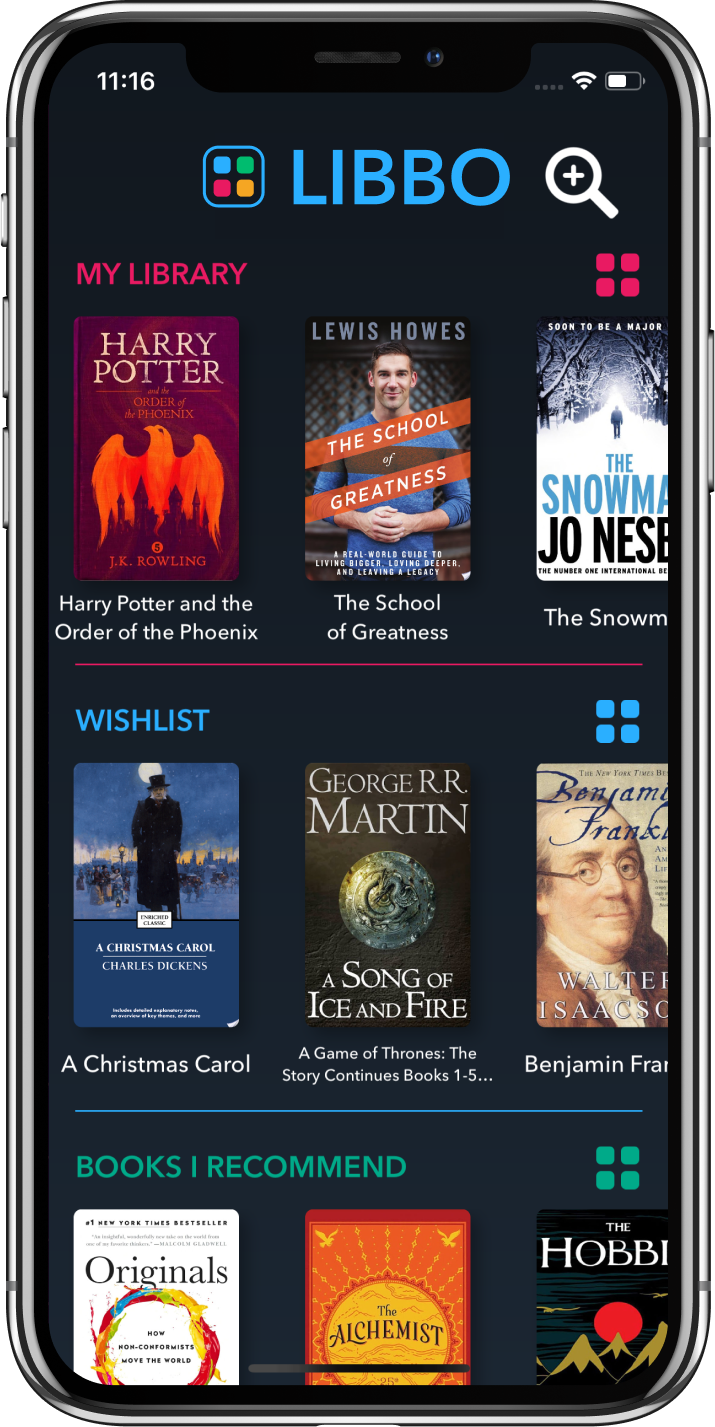Image resolution: width=715 pixels, height=1427 pixels.
Task: Open the add-book search magnifier icon
Action: point(579,181)
